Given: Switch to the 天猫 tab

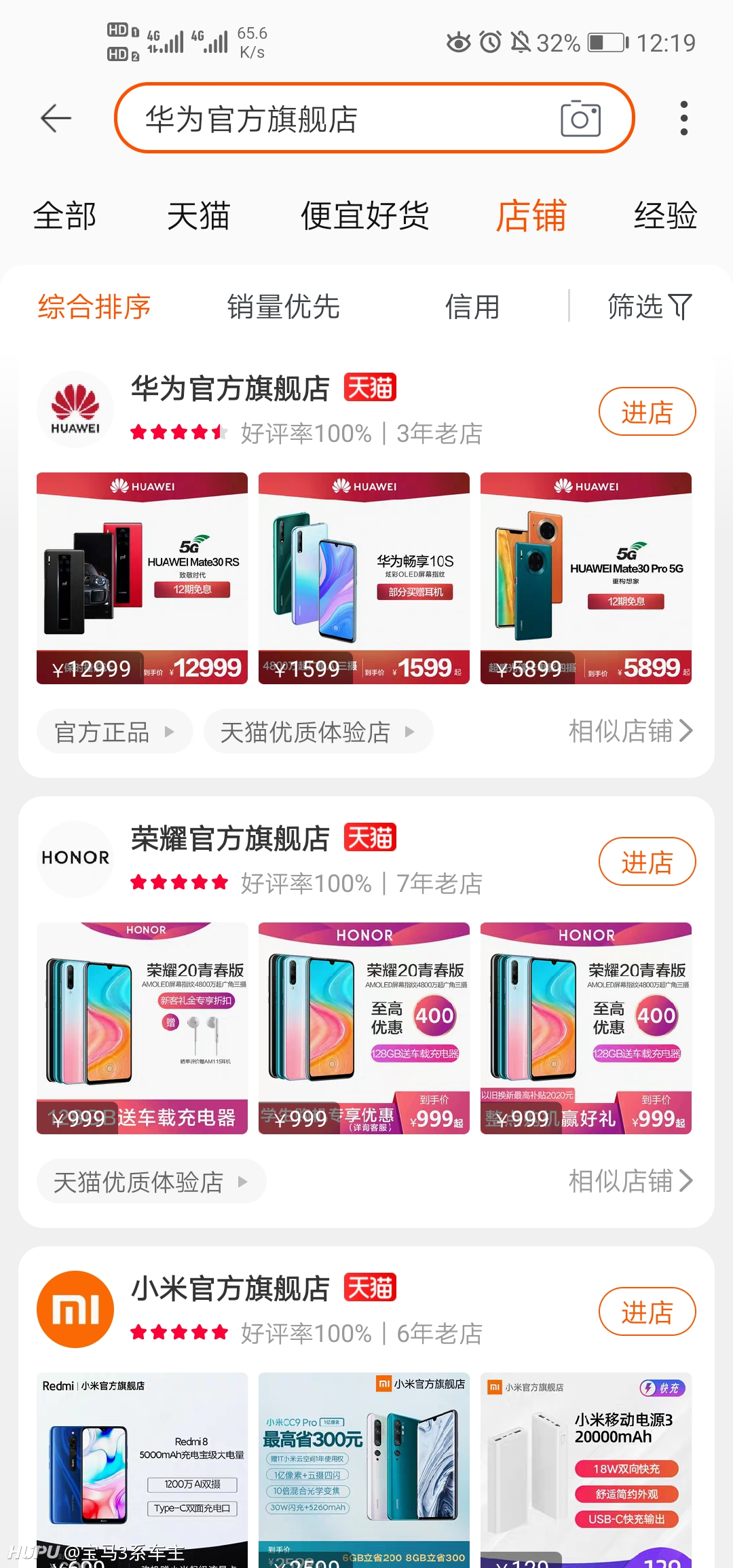Looking at the screenshot, I should (x=198, y=216).
